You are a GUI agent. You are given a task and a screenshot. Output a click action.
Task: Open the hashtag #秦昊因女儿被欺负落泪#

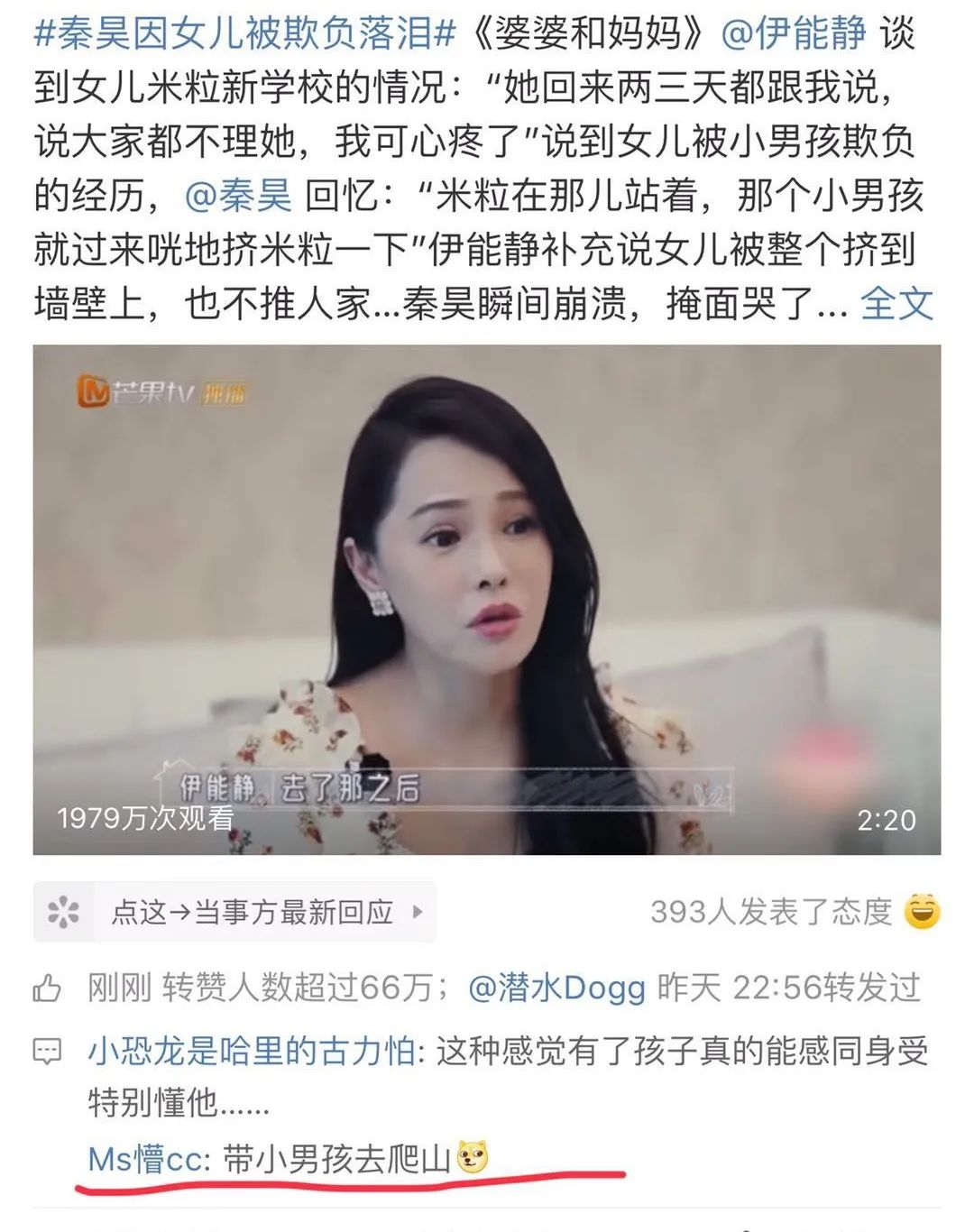coord(244,34)
